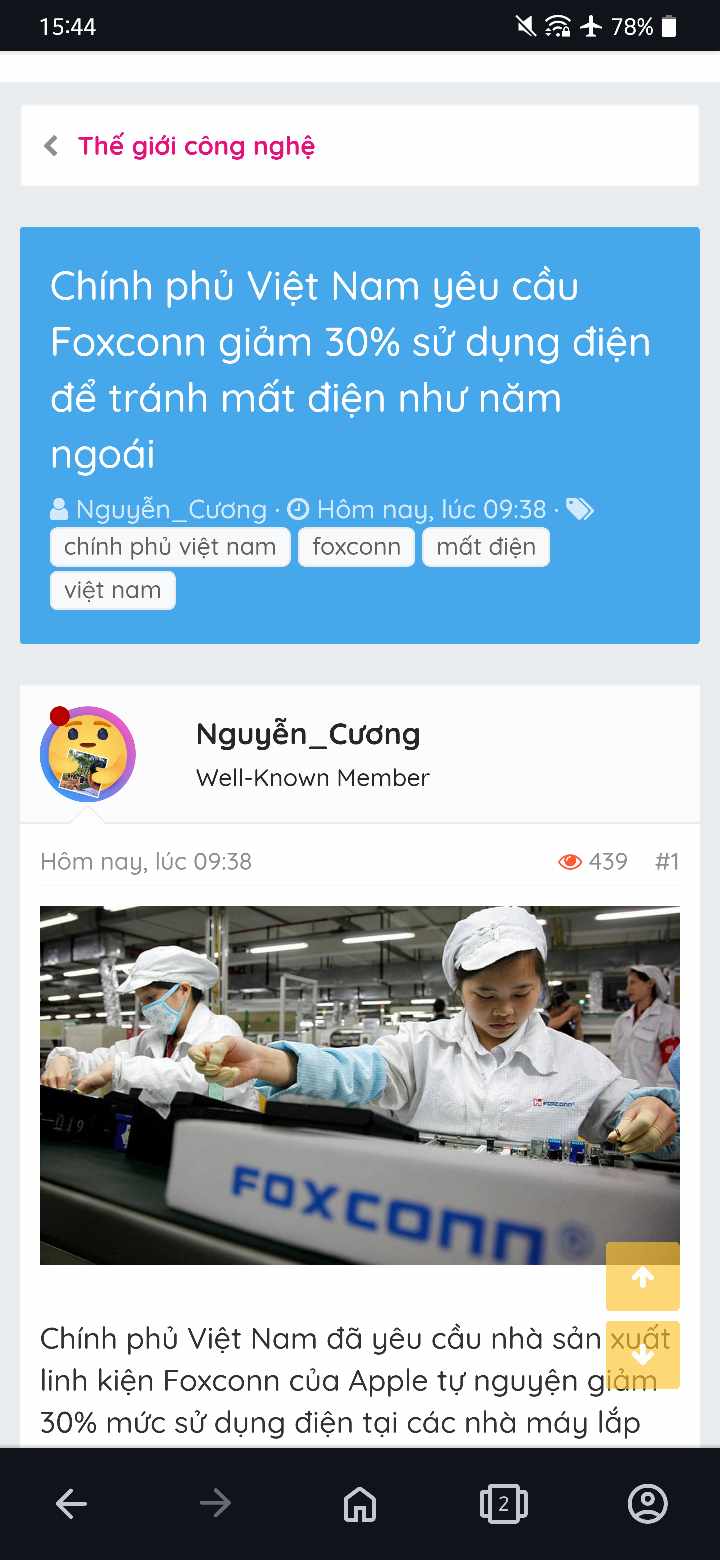The width and height of the screenshot is (720, 1560).
Task: Open the account profile icon
Action: [647, 1503]
